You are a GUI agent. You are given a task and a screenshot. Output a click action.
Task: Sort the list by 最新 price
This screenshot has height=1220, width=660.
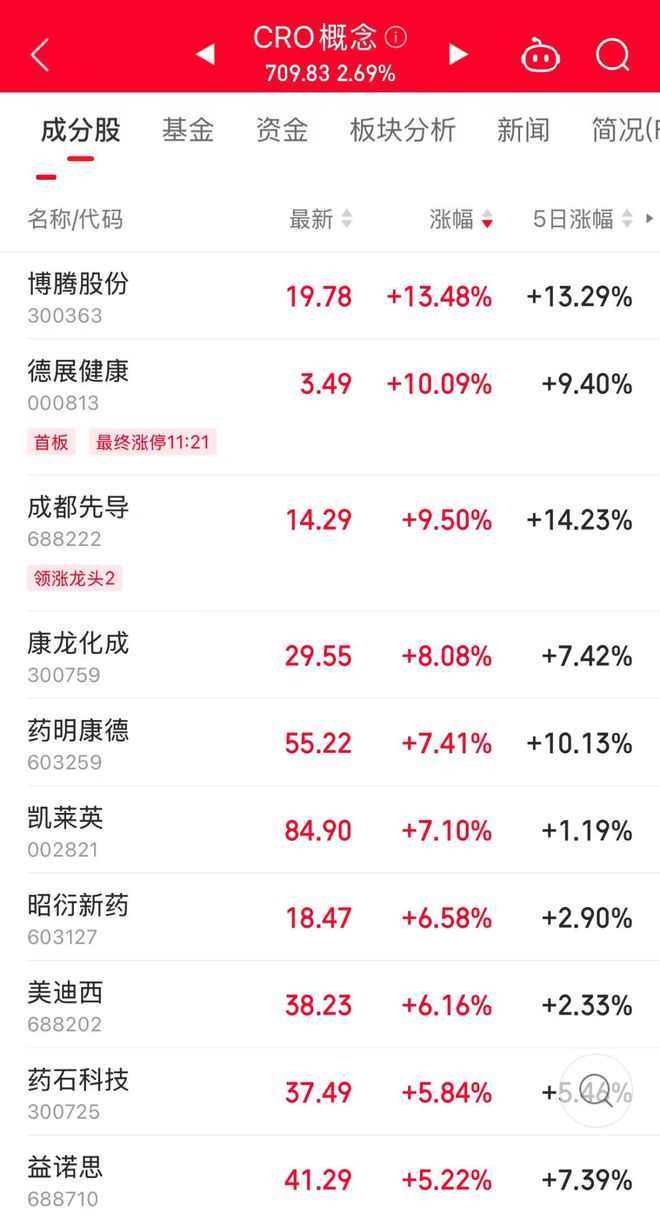pos(321,219)
